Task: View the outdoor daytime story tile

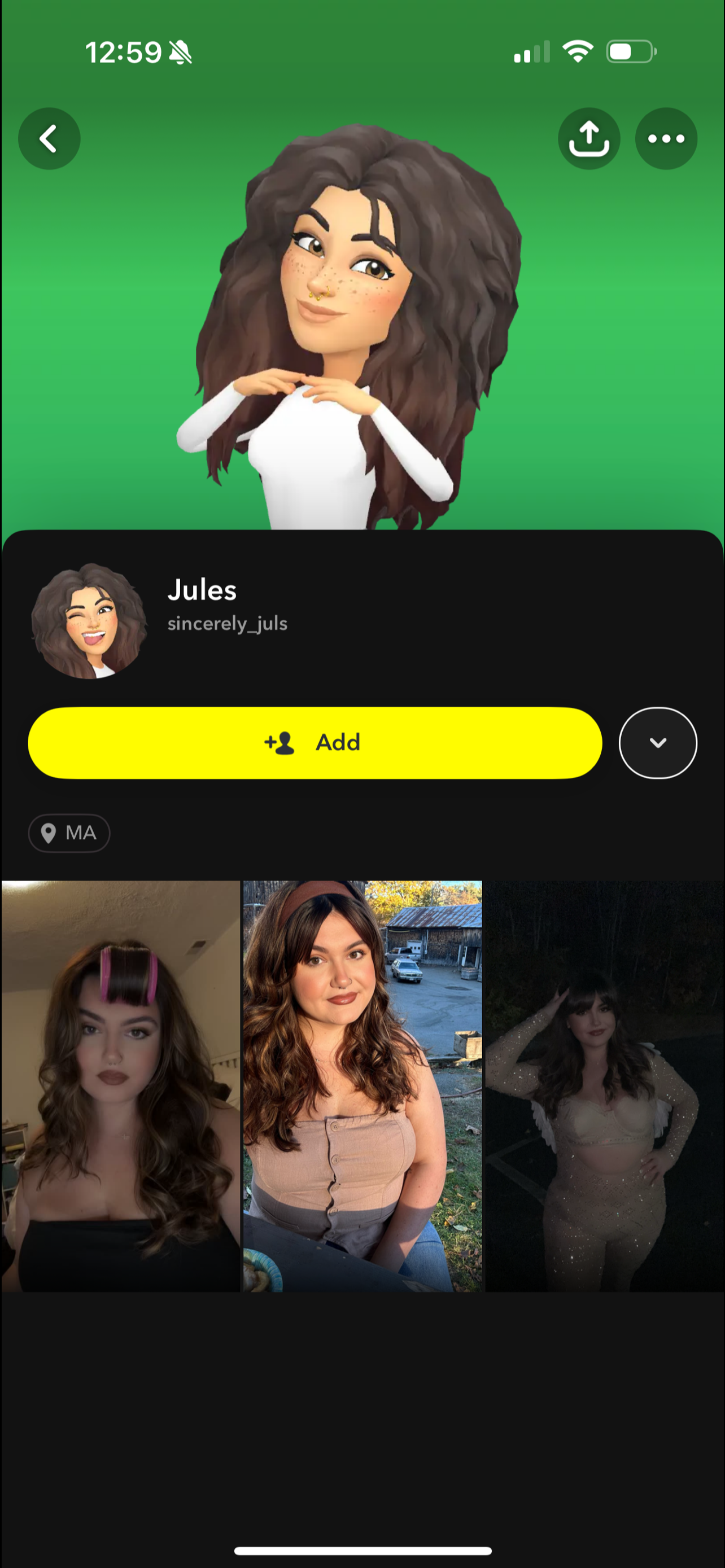Action: pyautogui.click(x=362, y=1086)
